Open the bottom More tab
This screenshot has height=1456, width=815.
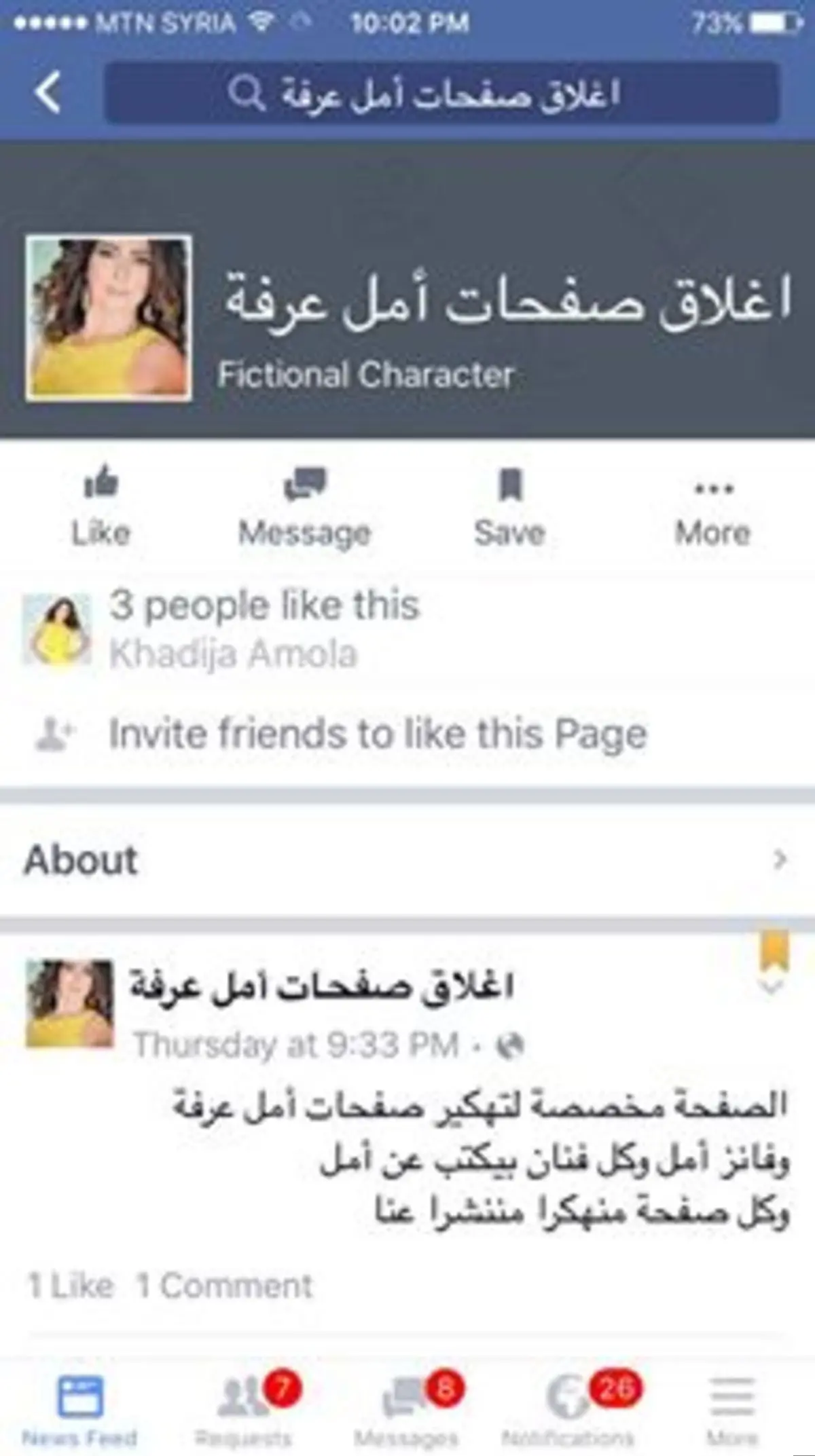pos(732,1408)
